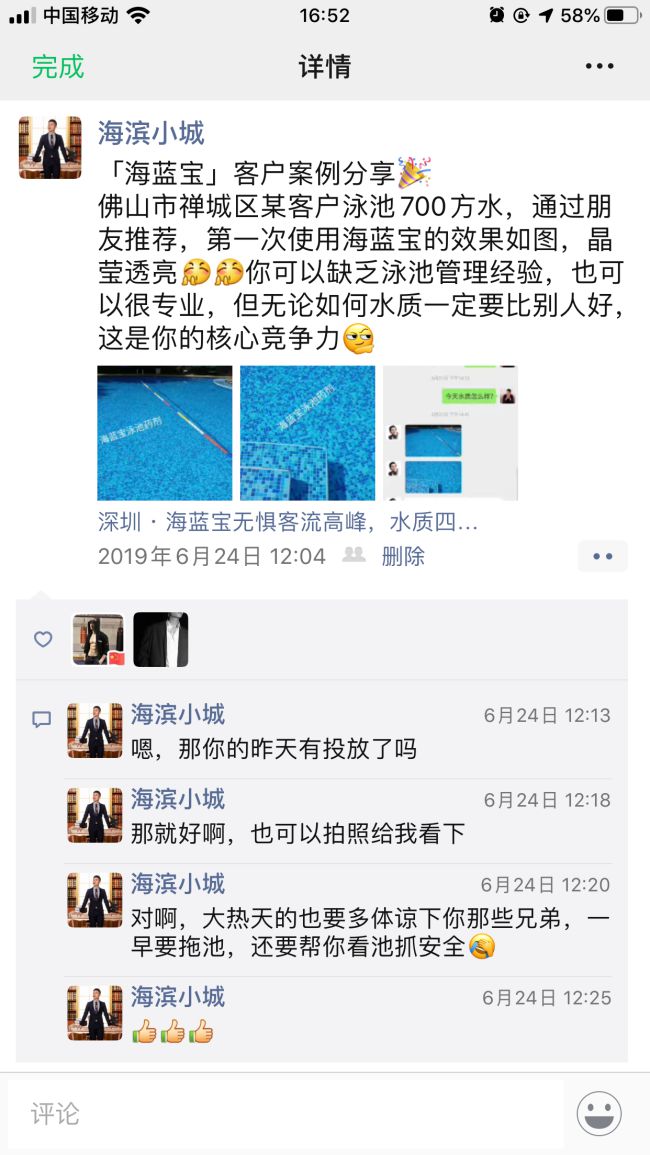View the first pool photo

(x=164, y=433)
